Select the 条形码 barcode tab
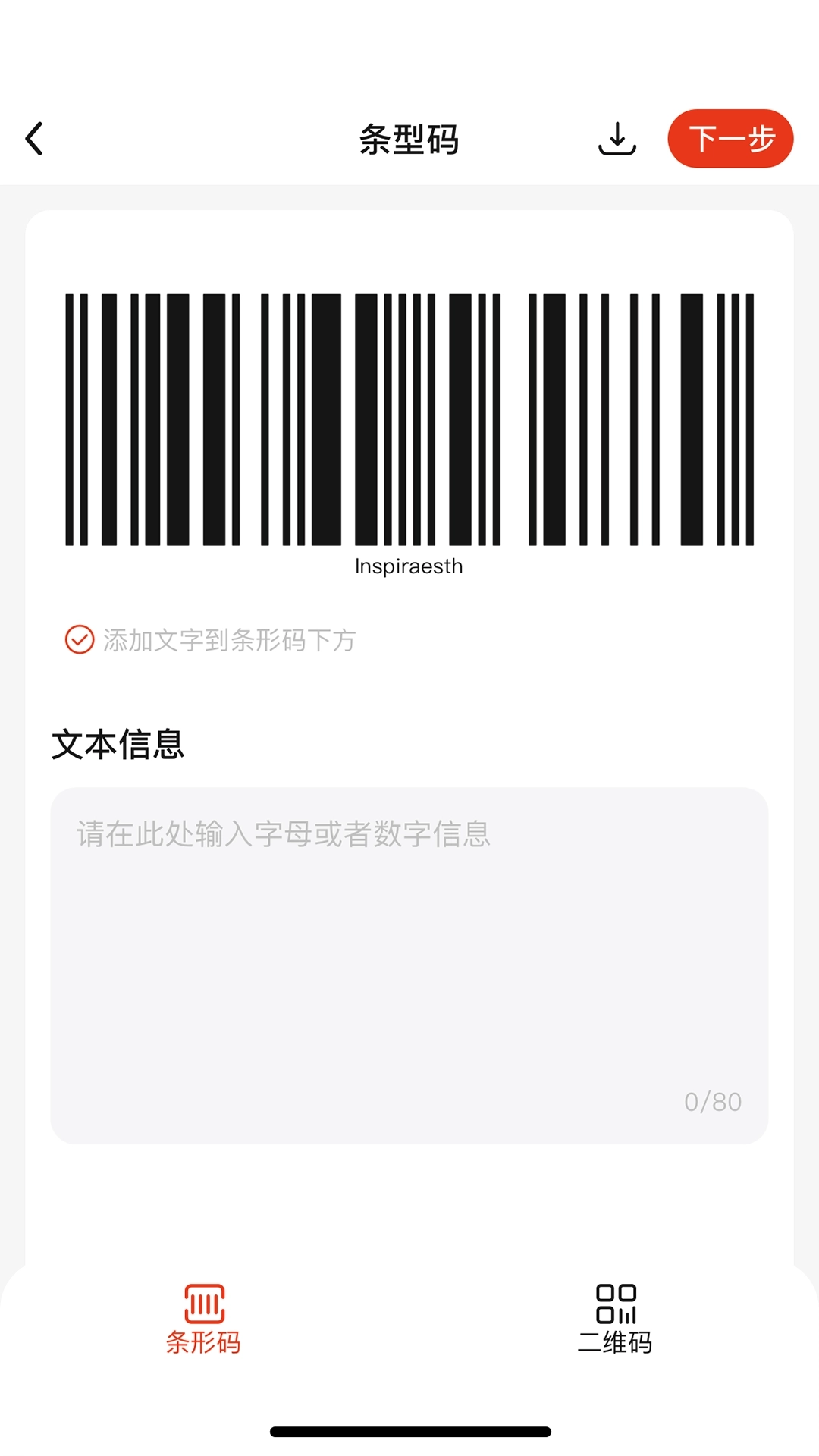 (x=204, y=1319)
